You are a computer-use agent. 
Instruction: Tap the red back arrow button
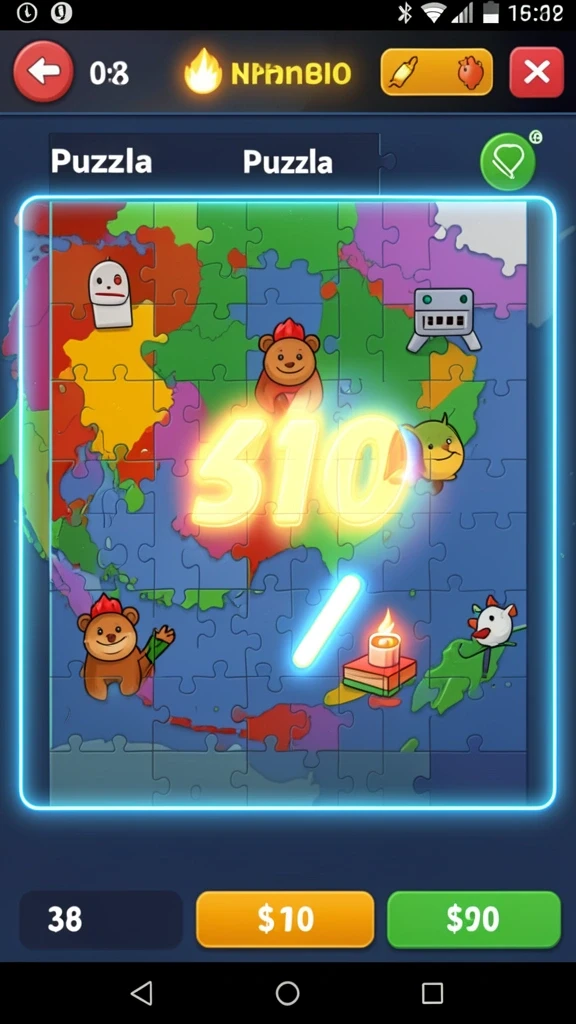(x=44, y=72)
